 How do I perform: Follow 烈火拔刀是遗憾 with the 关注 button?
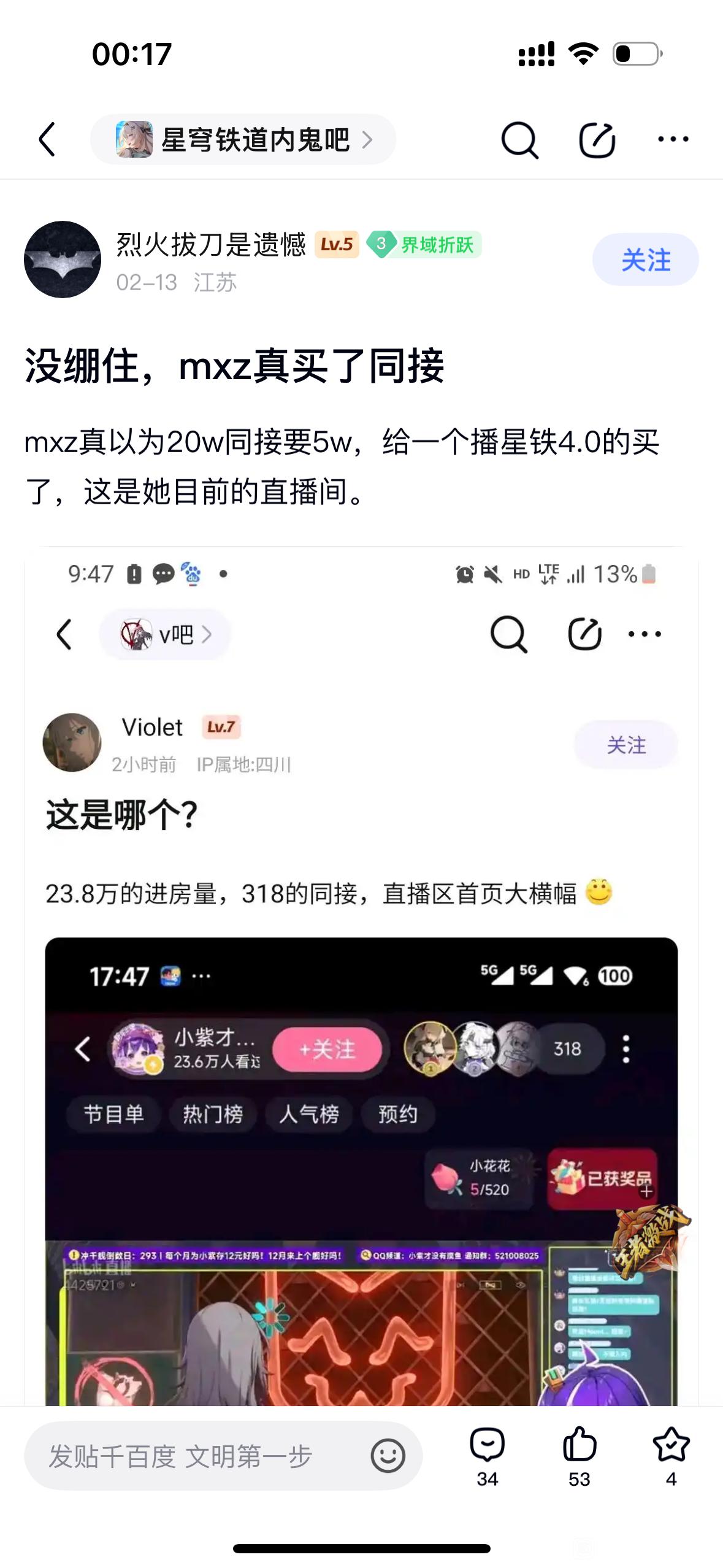tap(645, 259)
